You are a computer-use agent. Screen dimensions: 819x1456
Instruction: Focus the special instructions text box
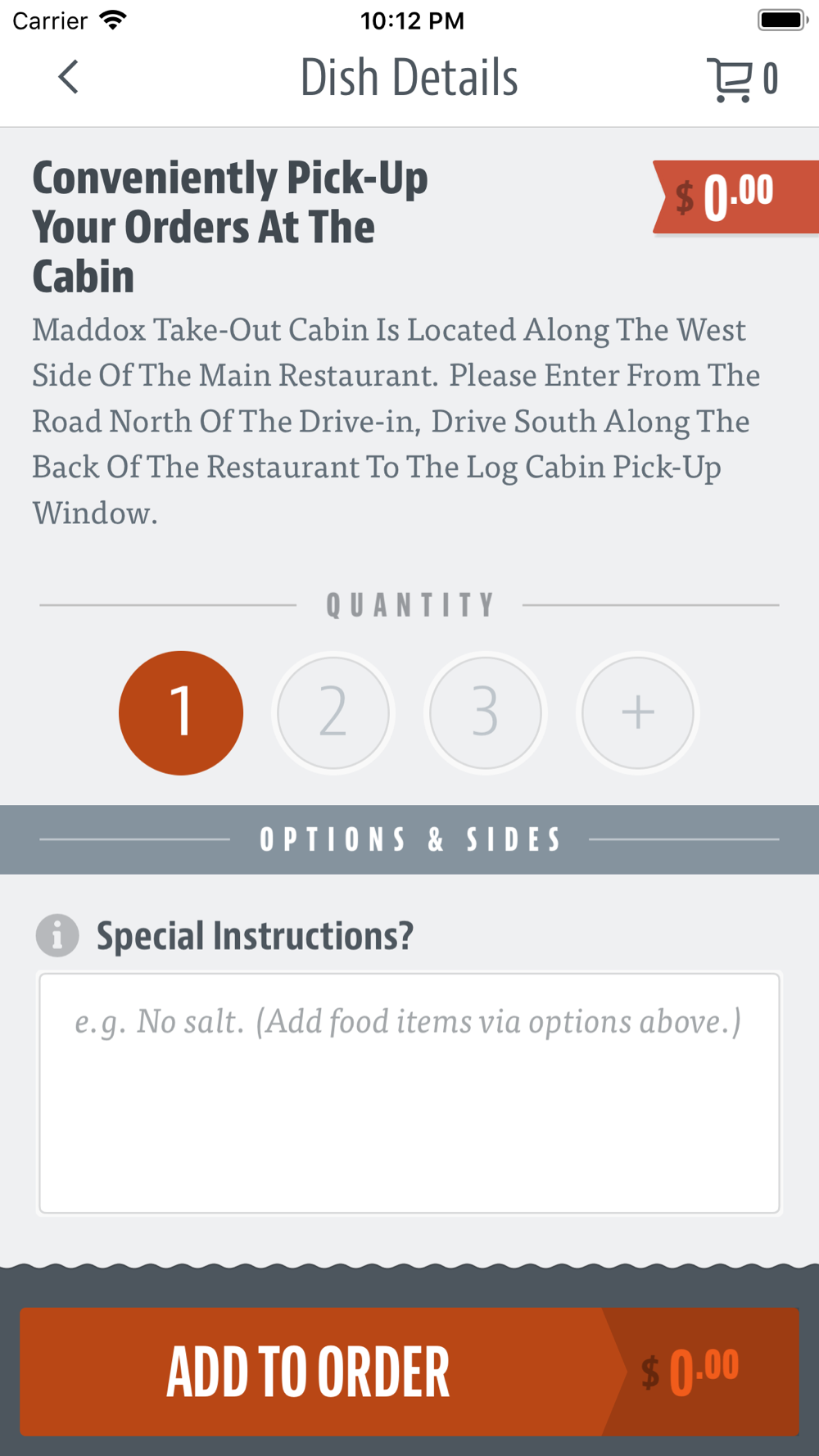tap(409, 1093)
